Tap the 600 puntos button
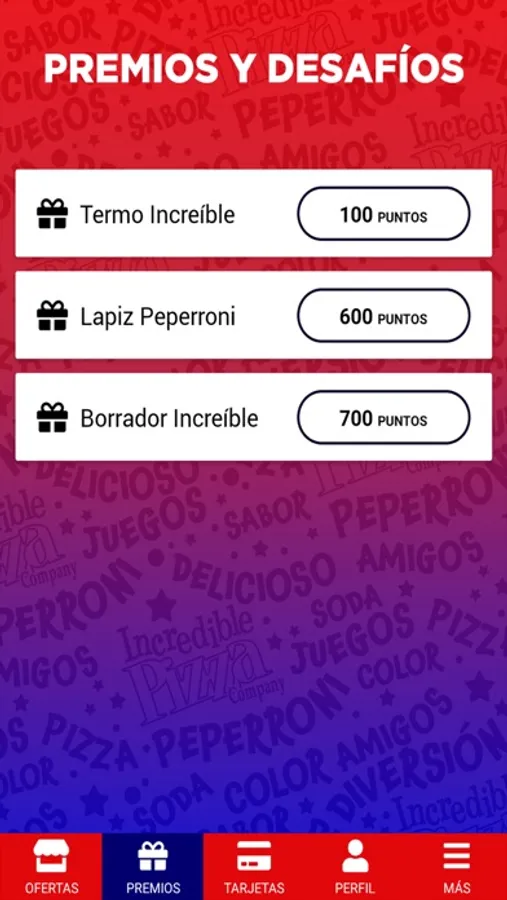 [x=384, y=316]
